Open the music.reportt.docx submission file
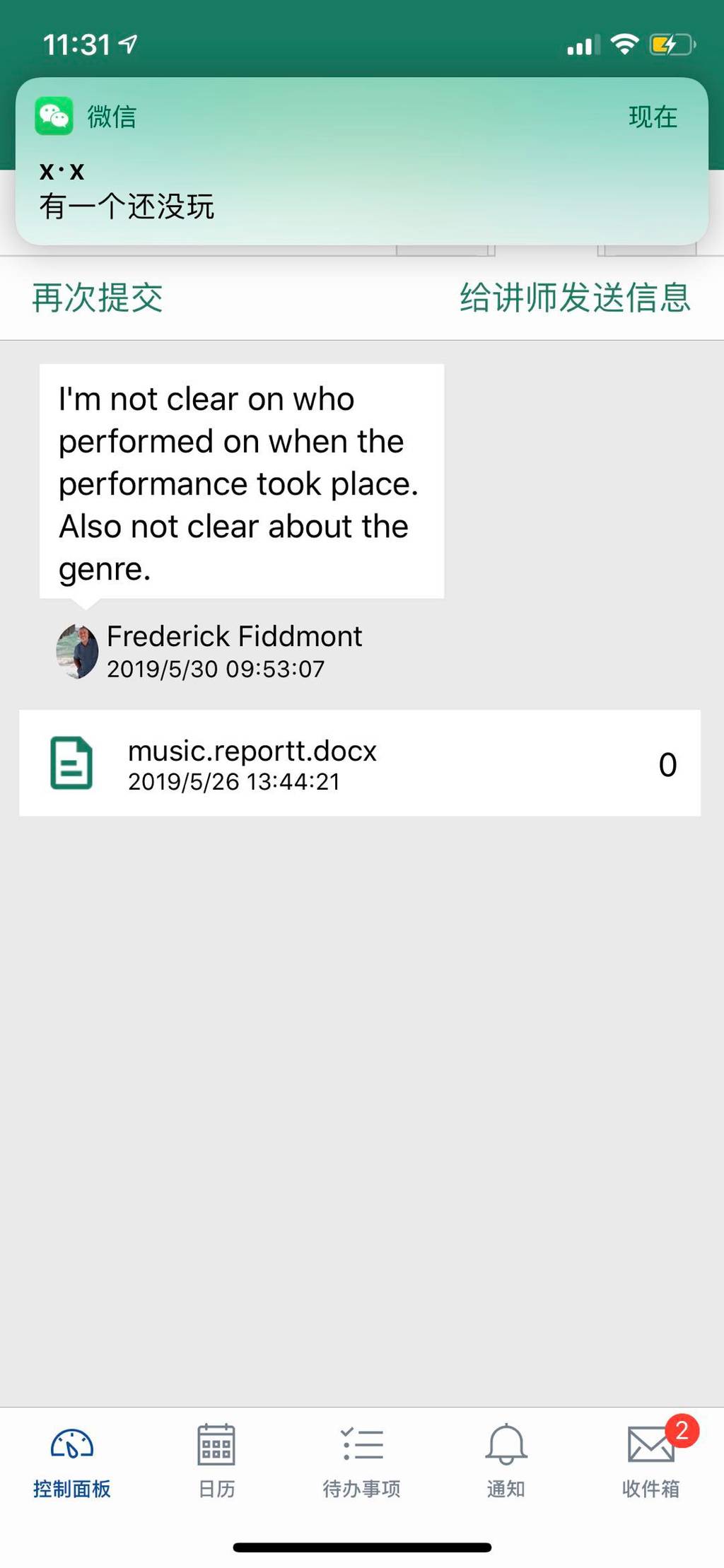Screen dimensions: 724x1568 coord(360,763)
